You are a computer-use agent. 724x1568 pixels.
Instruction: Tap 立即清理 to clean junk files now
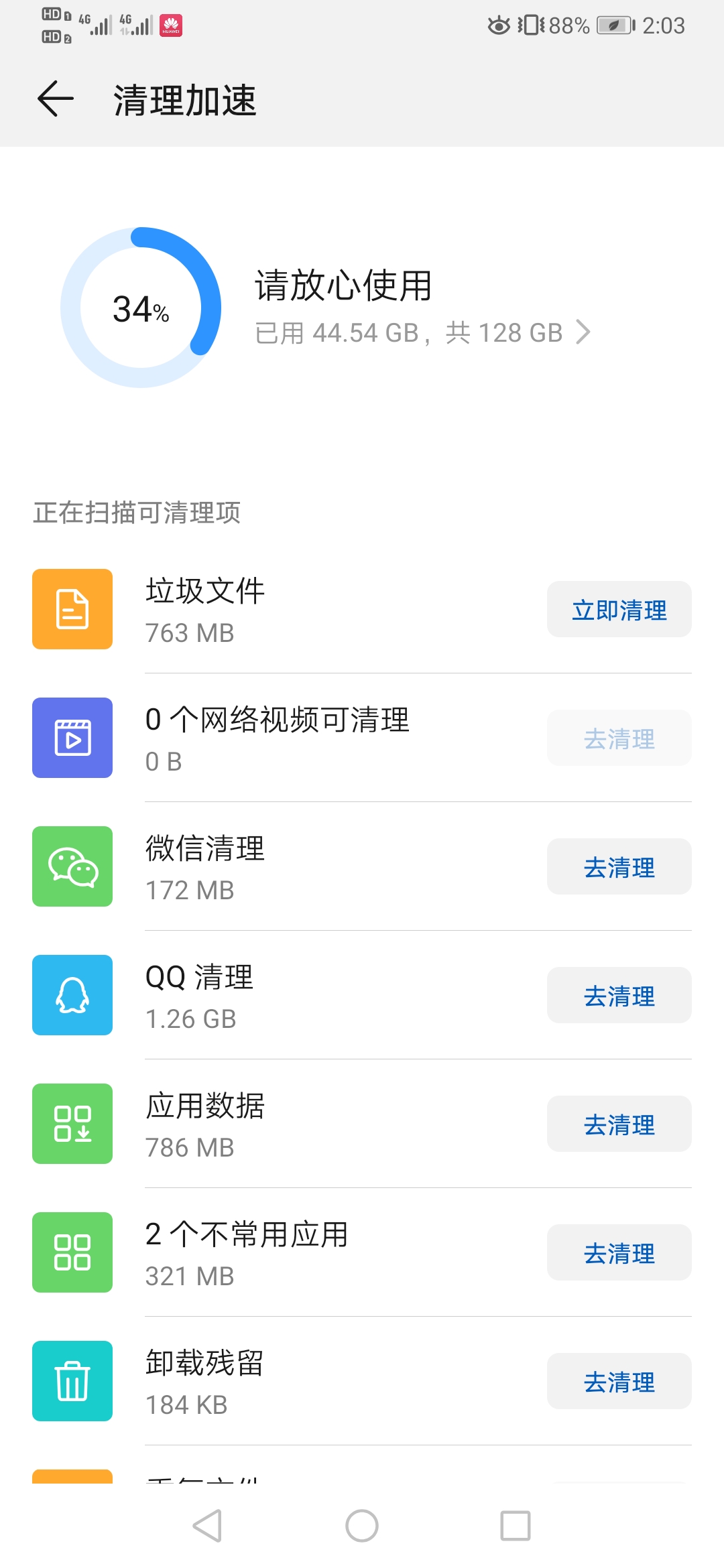pos(618,608)
